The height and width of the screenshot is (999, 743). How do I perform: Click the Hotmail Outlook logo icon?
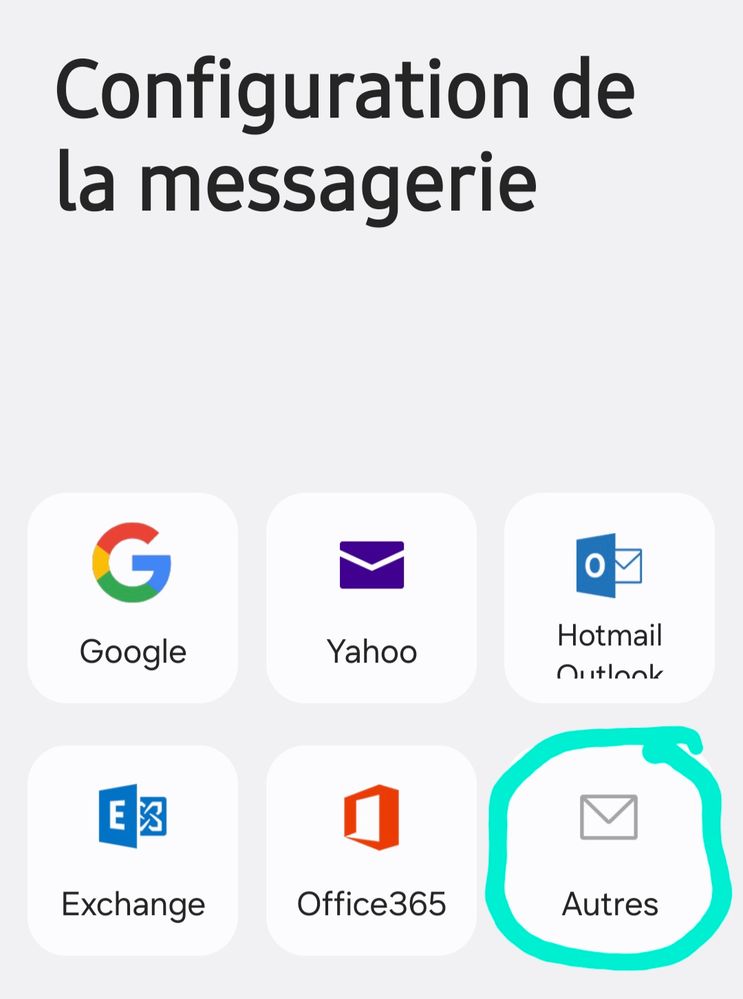(x=609, y=563)
